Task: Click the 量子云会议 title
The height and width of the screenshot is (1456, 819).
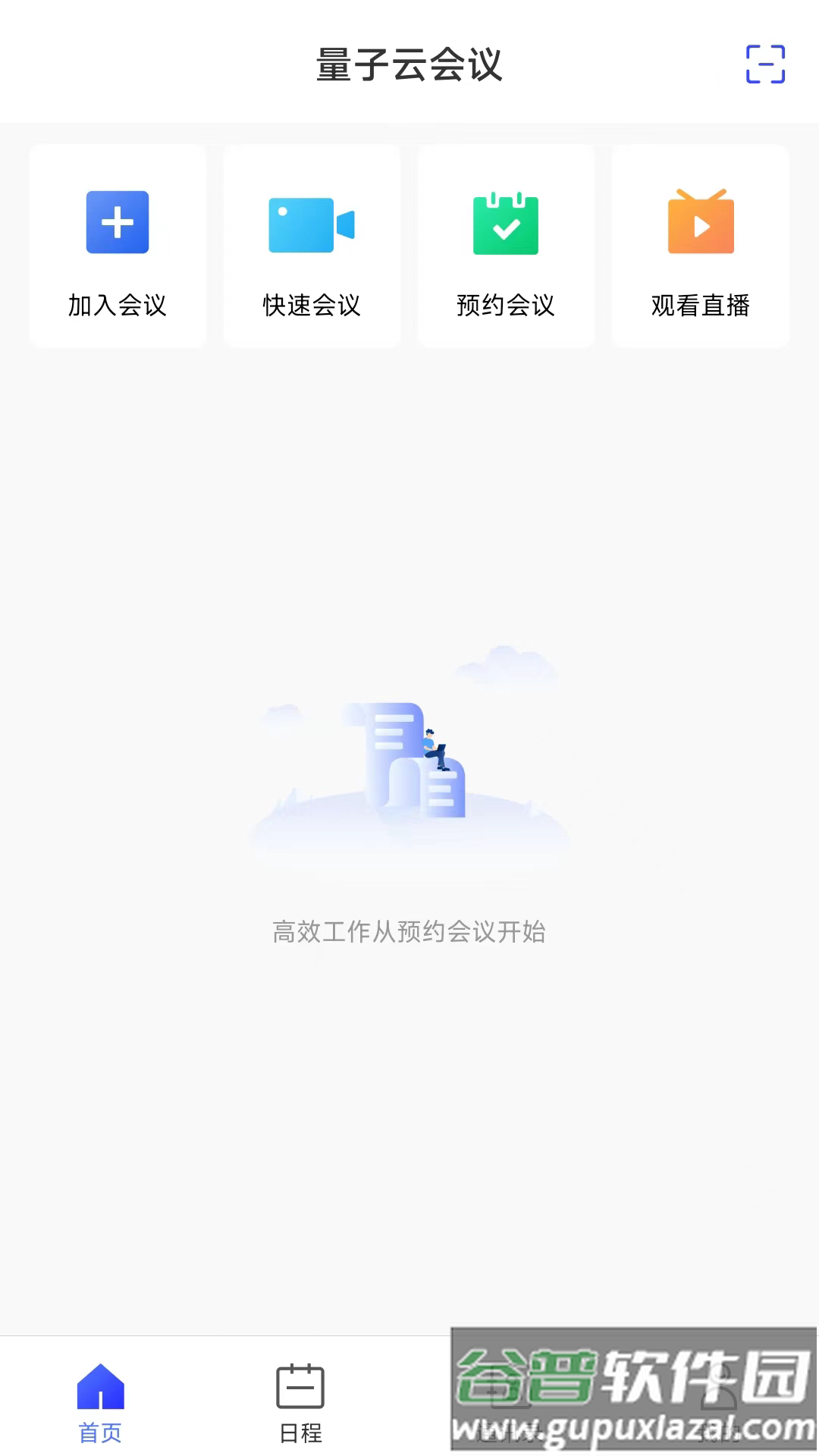Action: pyautogui.click(x=409, y=66)
